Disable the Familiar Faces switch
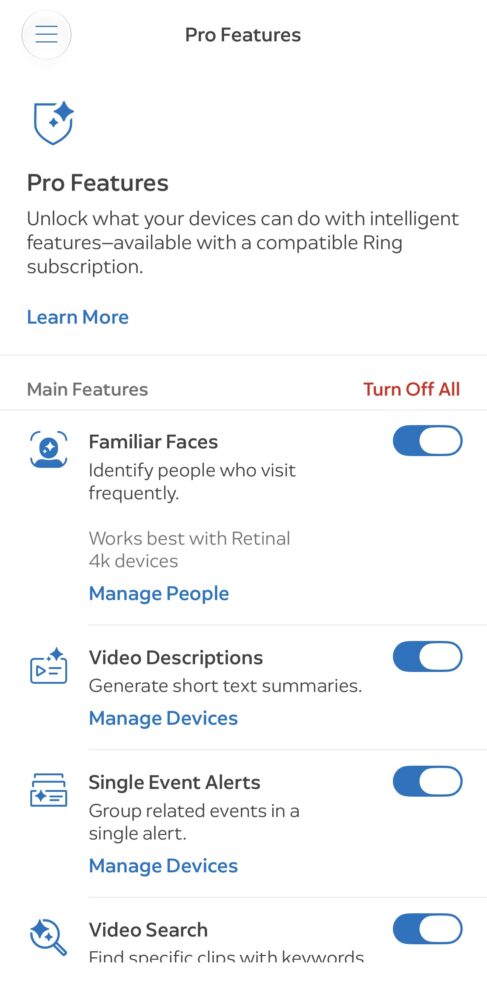487x1000 pixels. [x=427, y=441]
